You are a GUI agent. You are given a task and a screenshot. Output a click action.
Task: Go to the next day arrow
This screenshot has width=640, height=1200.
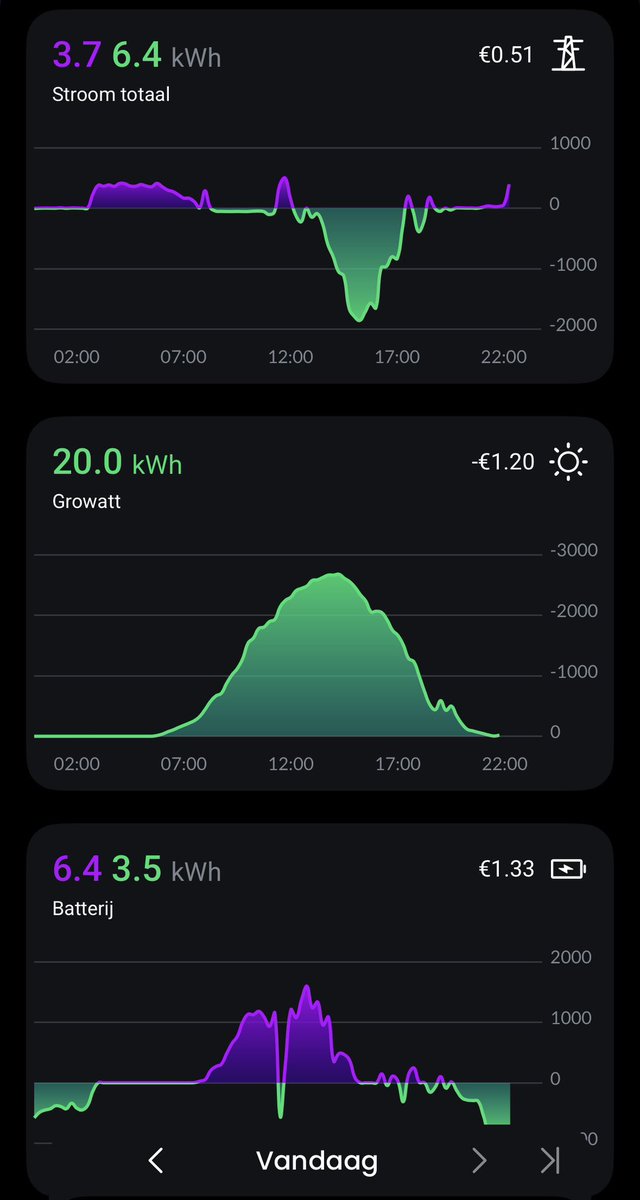click(479, 1160)
